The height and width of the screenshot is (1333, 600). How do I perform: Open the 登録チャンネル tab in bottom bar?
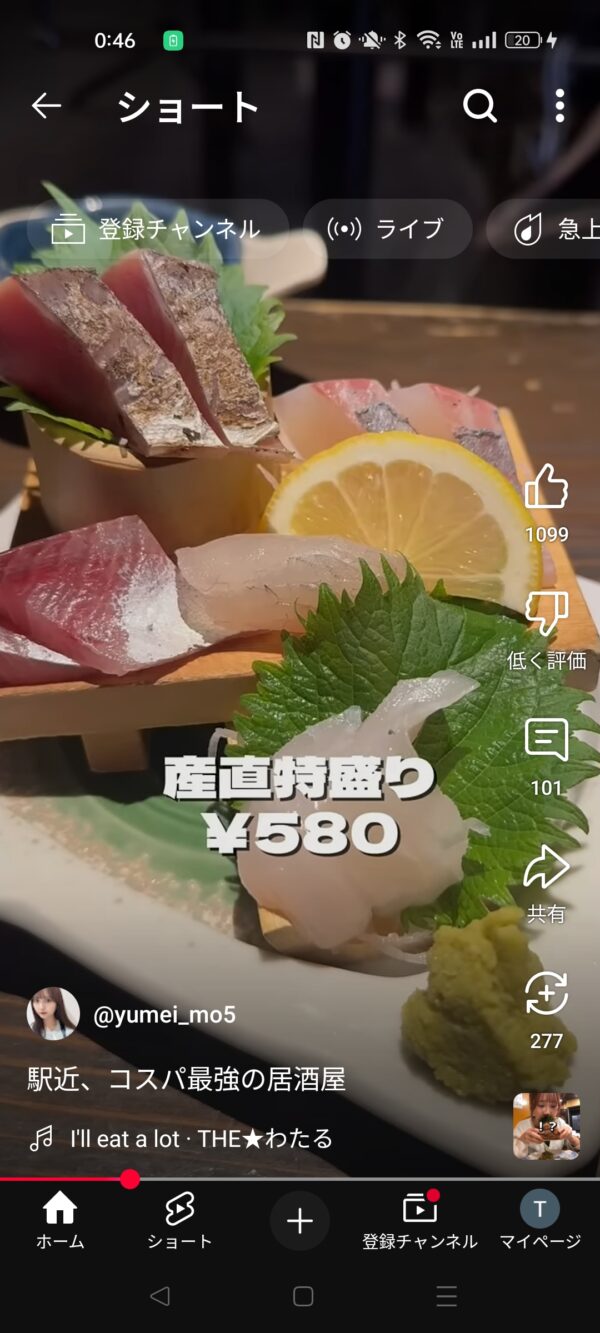pos(420,1221)
